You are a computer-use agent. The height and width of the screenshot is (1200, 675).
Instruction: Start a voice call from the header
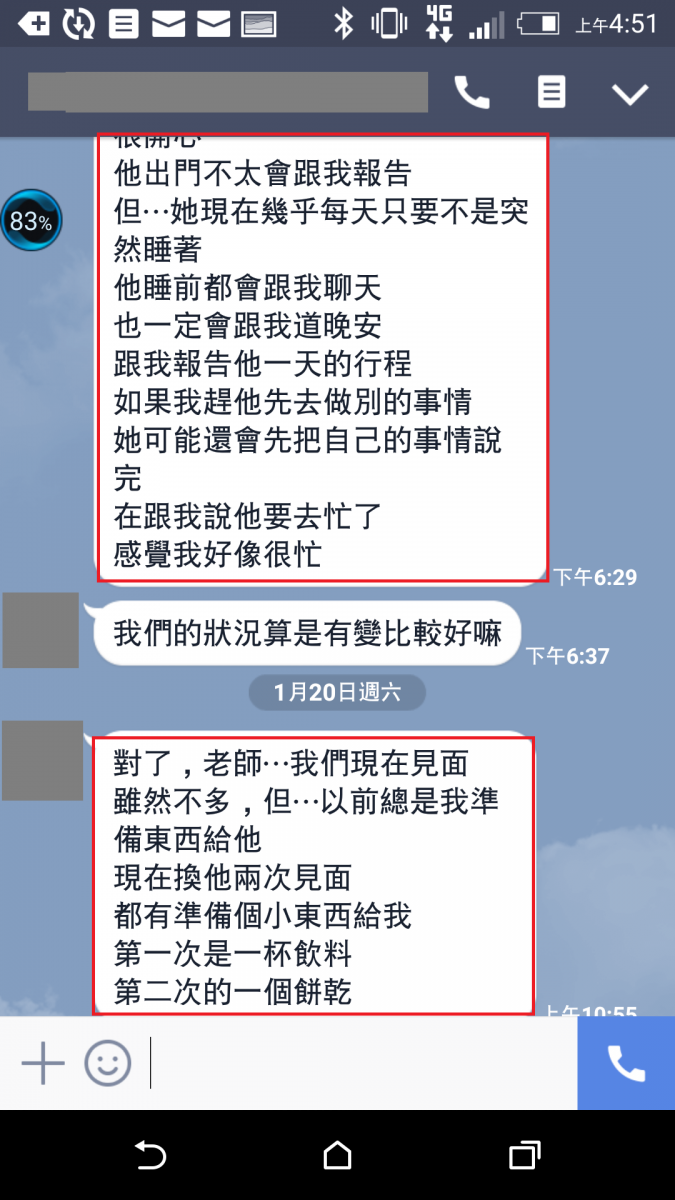coord(472,93)
